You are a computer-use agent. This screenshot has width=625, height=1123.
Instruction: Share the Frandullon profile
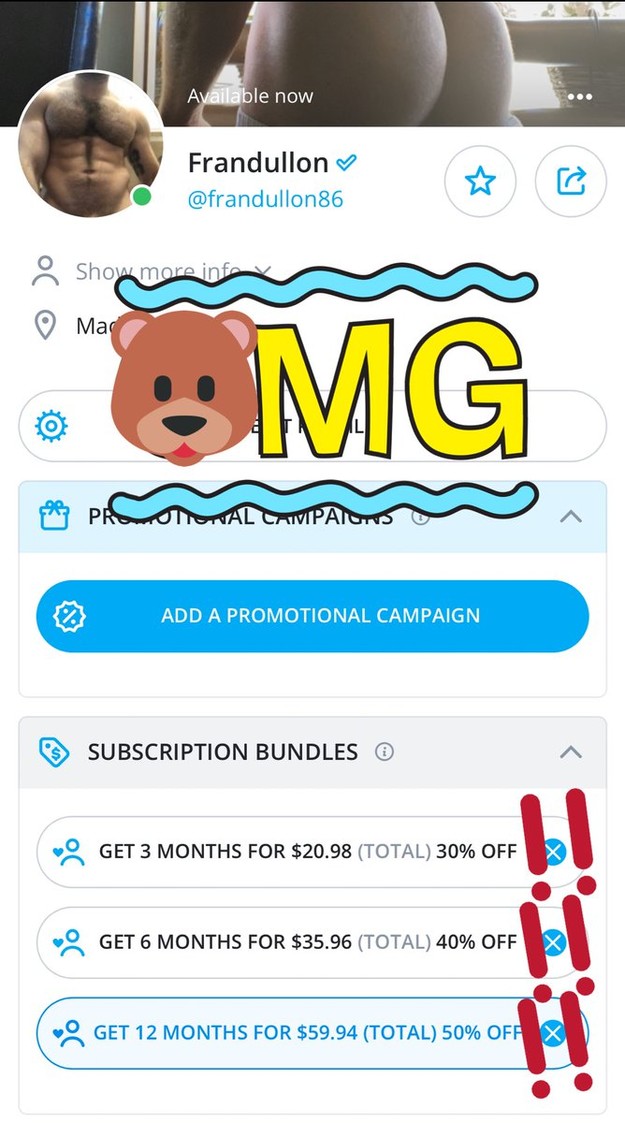[571, 181]
